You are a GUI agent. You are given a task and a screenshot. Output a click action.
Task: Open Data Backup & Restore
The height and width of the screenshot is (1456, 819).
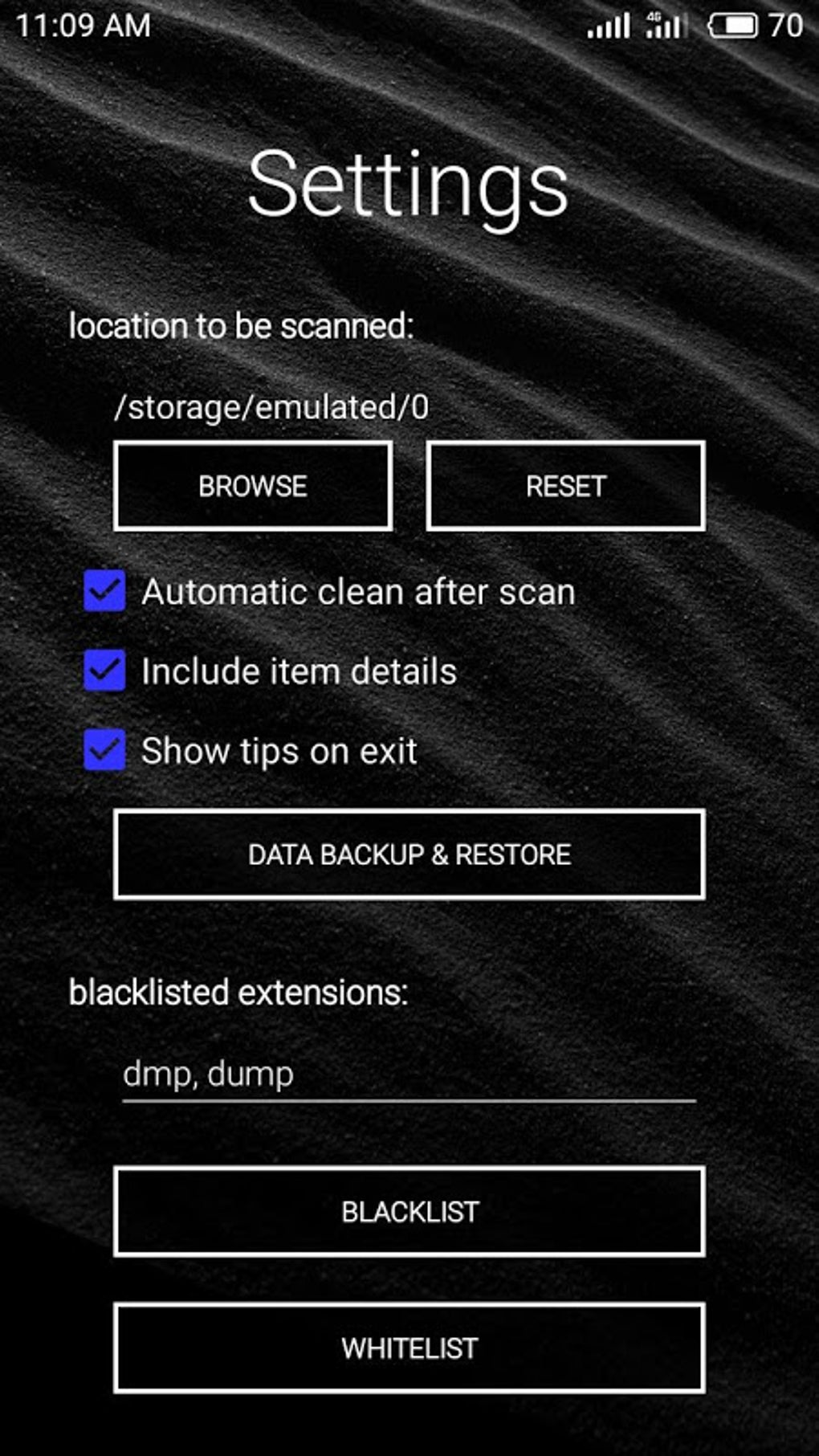pyautogui.click(x=409, y=854)
